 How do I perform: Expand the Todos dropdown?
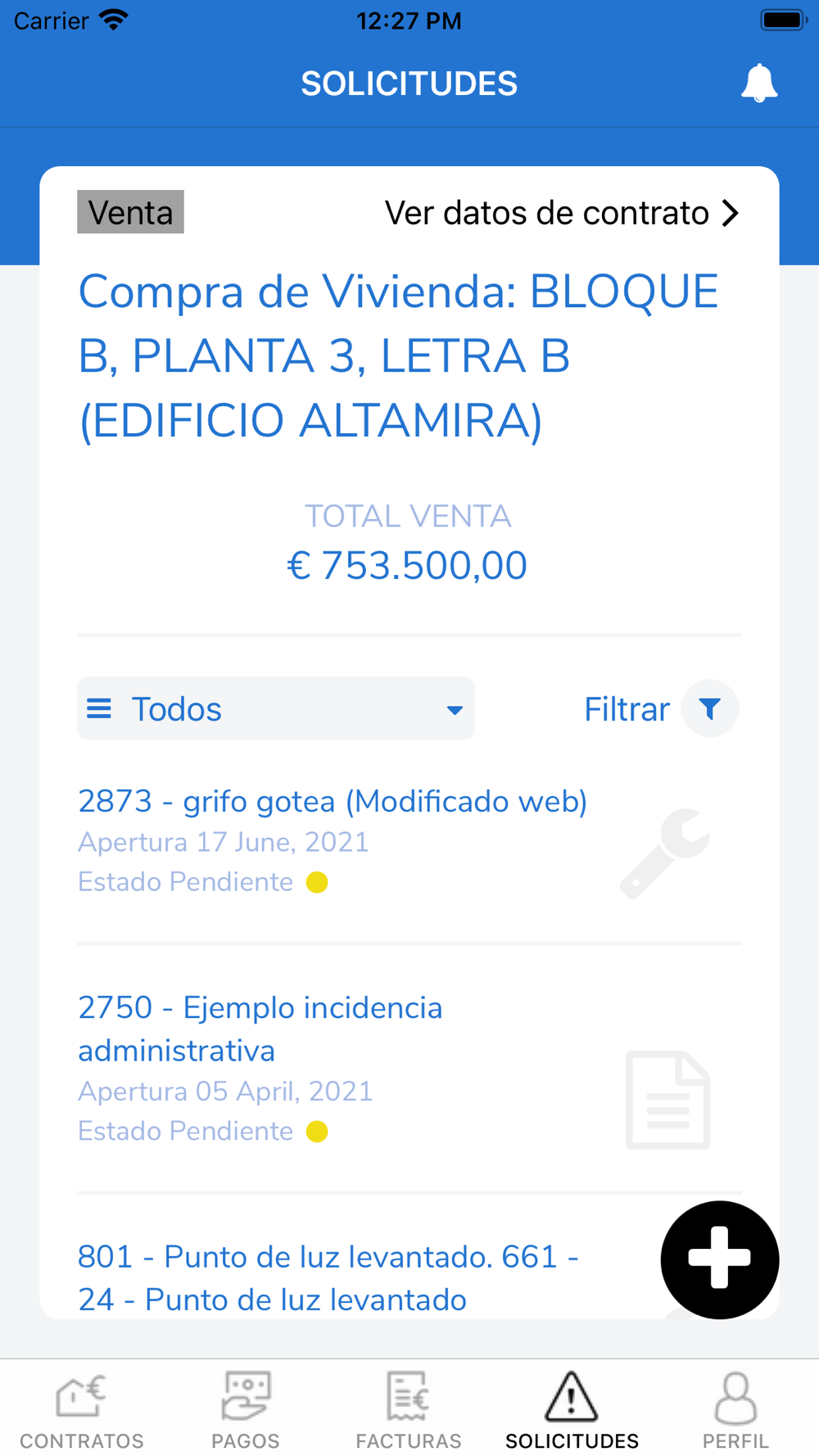(x=276, y=708)
